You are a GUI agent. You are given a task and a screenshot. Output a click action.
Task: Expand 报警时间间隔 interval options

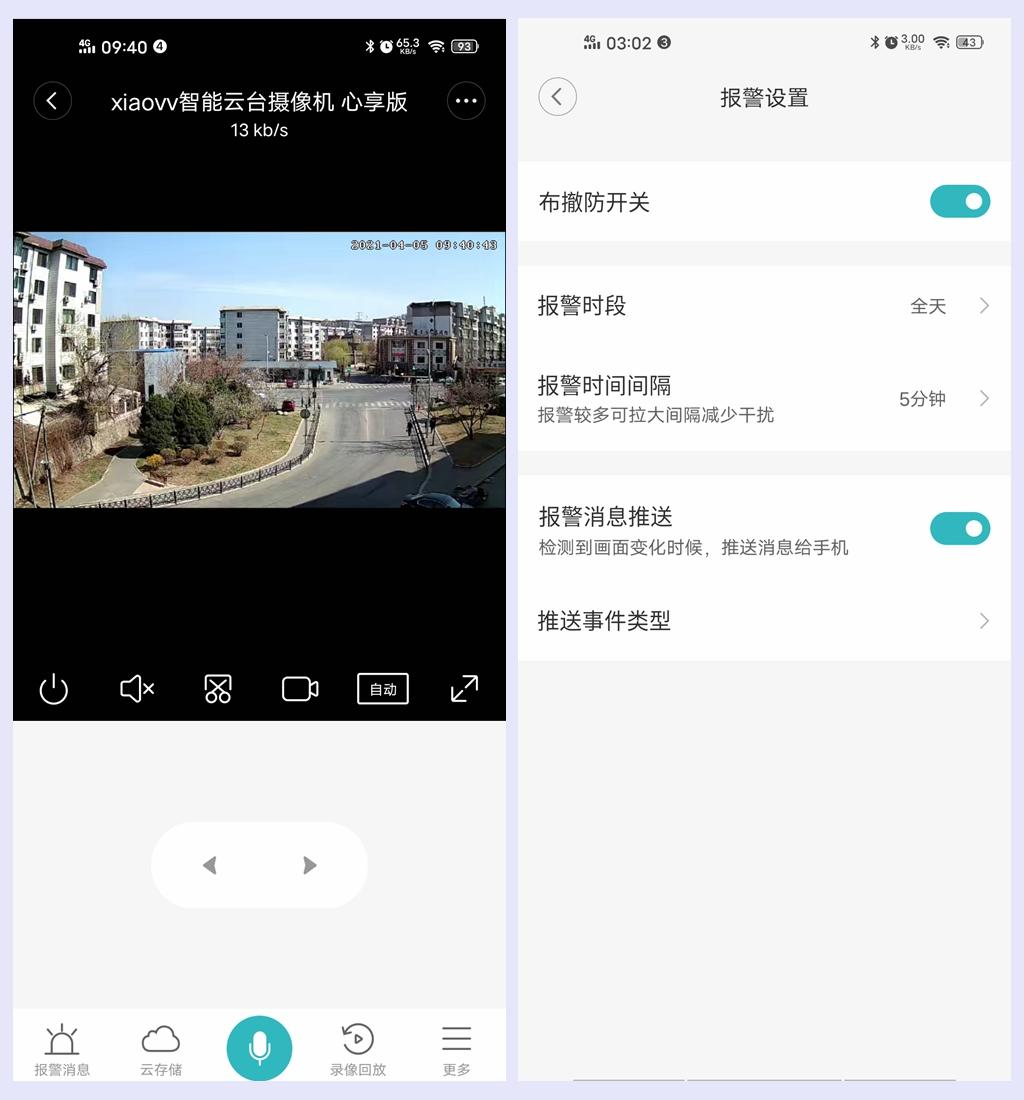pyautogui.click(x=764, y=397)
